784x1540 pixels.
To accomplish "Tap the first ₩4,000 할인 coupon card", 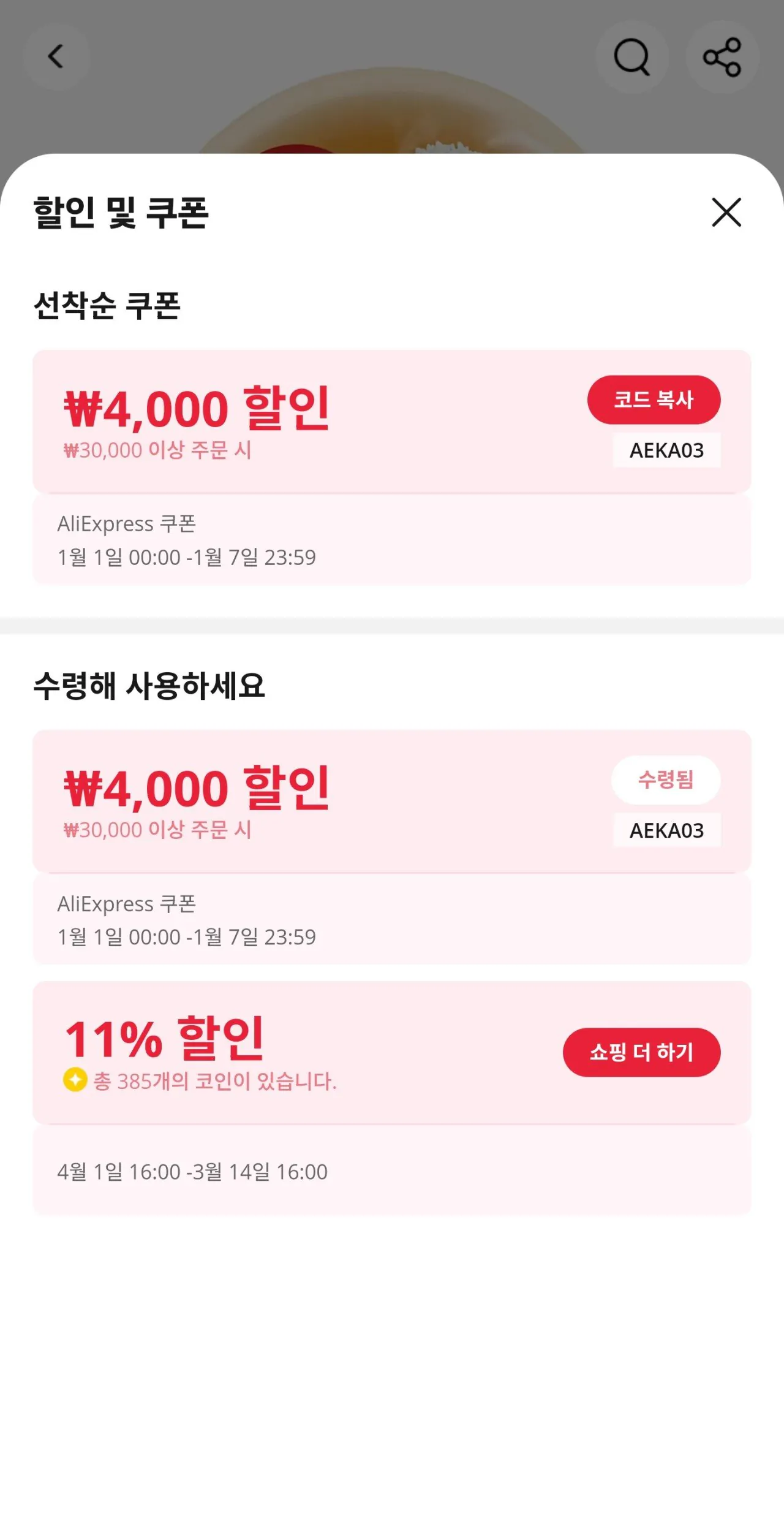I will click(392, 422).
